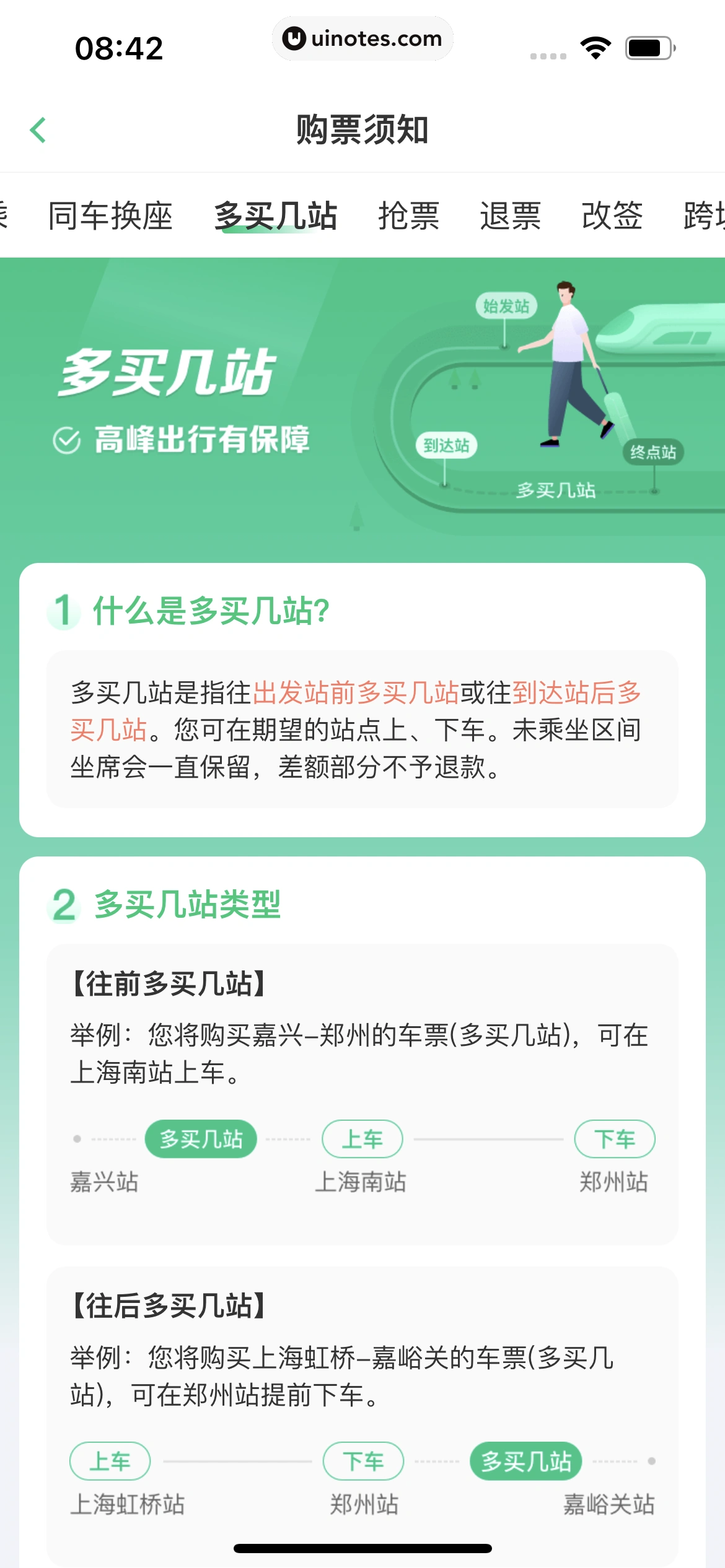
Task: Select the 多买几站 tab
Action: point(276,216)
